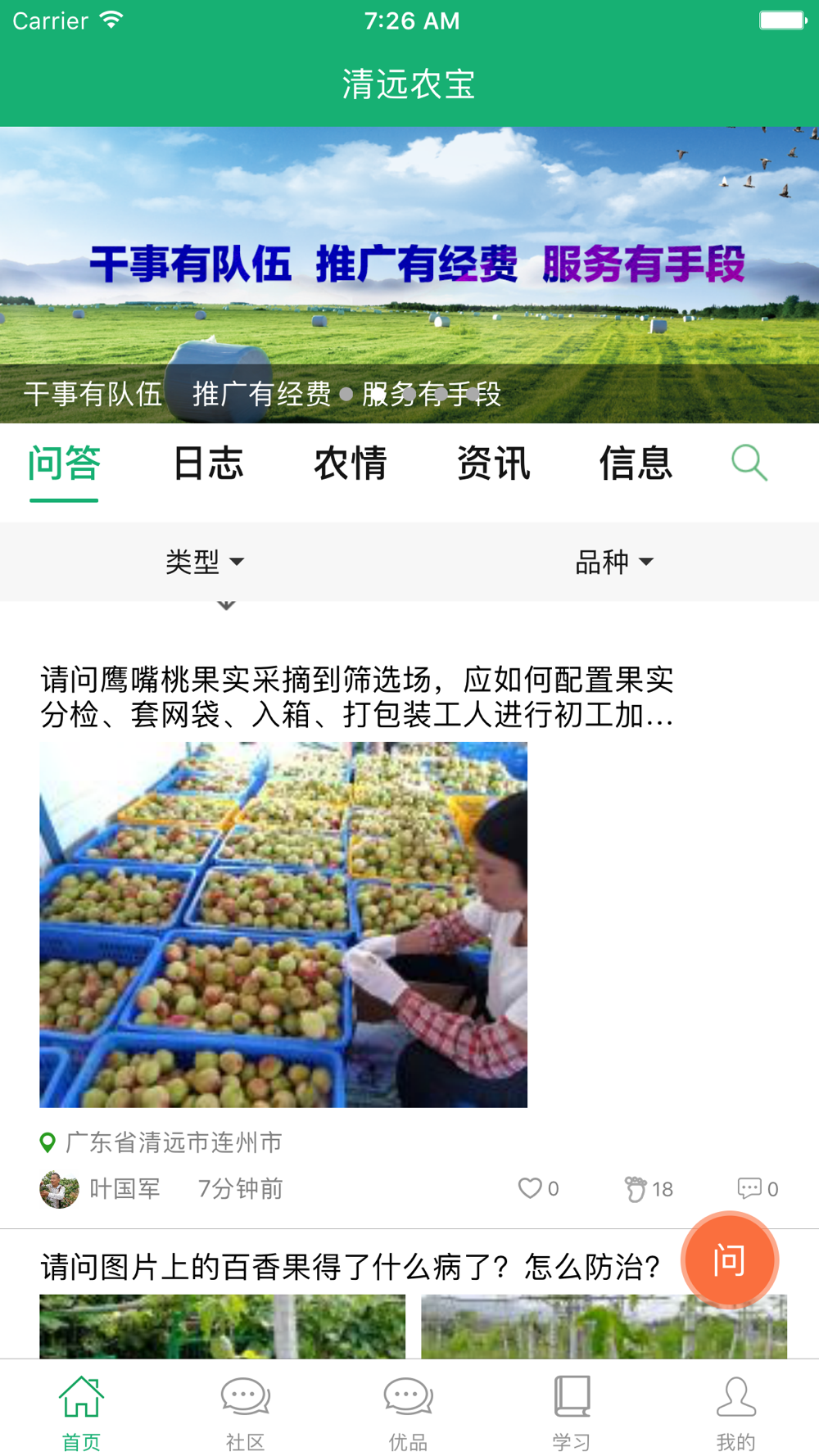The image size is (819, 1456).
Task: Open comments on 叶国军's post
Action: tap(758, 1188)
